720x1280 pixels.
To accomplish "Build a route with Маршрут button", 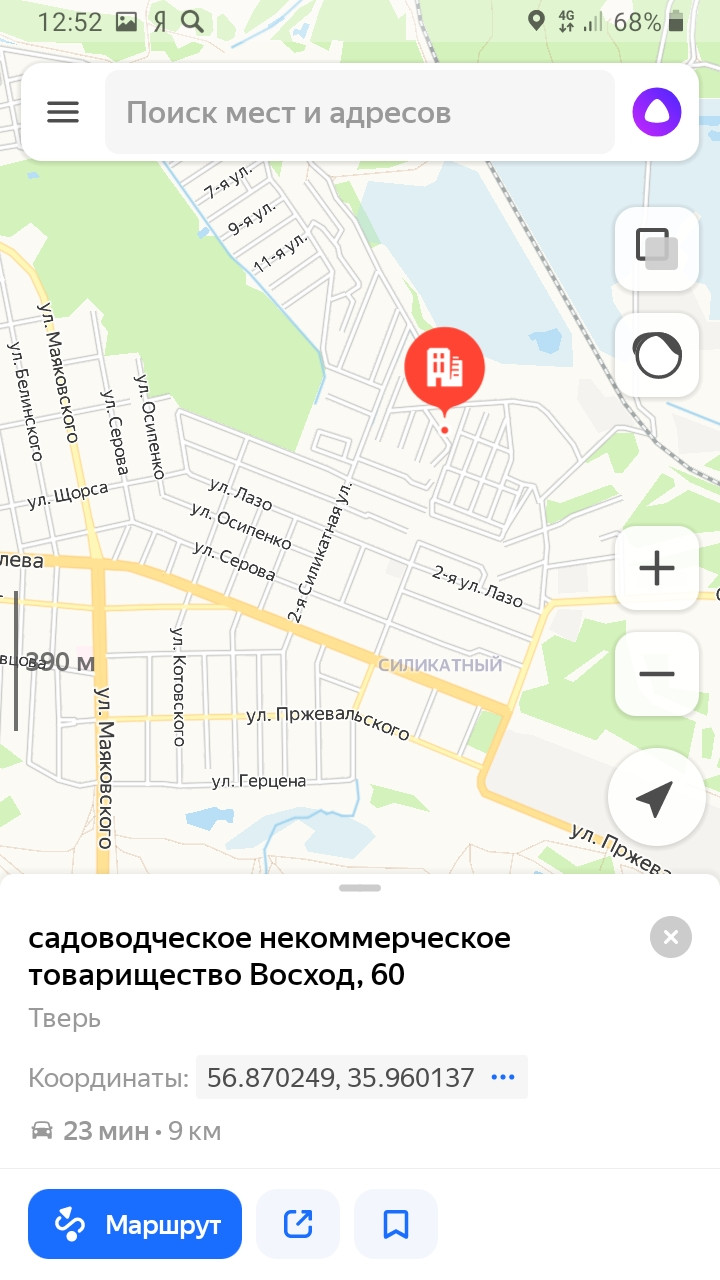I will pyautogui.click(x=135, y=1224).
